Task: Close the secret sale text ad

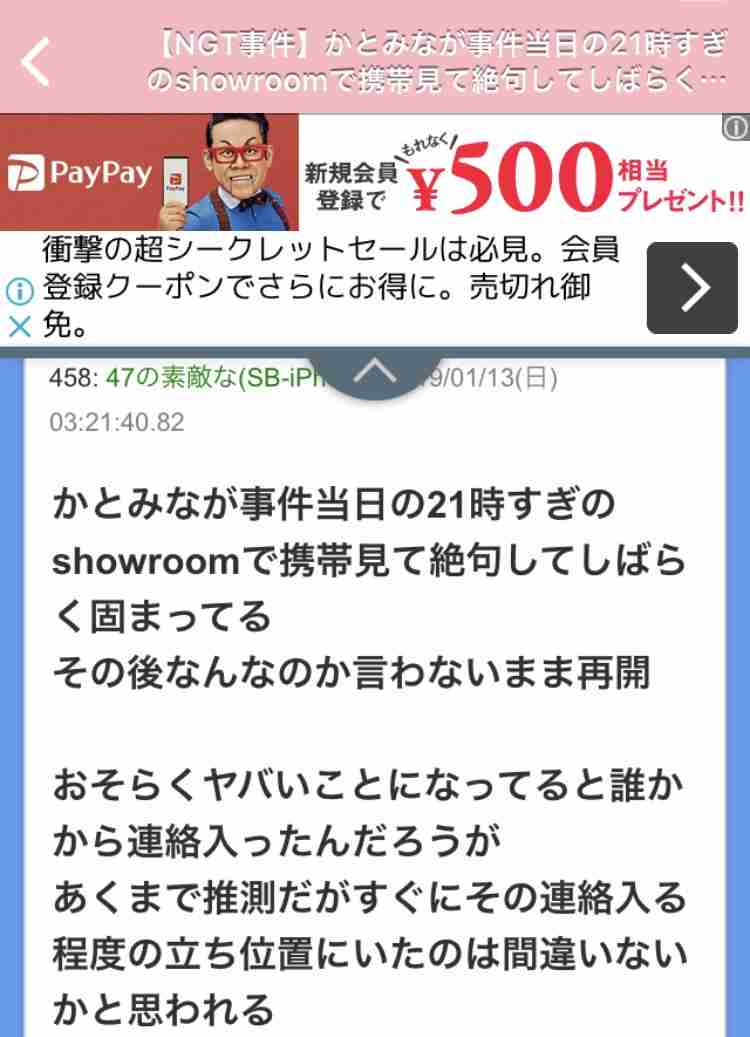Action: 19,326
